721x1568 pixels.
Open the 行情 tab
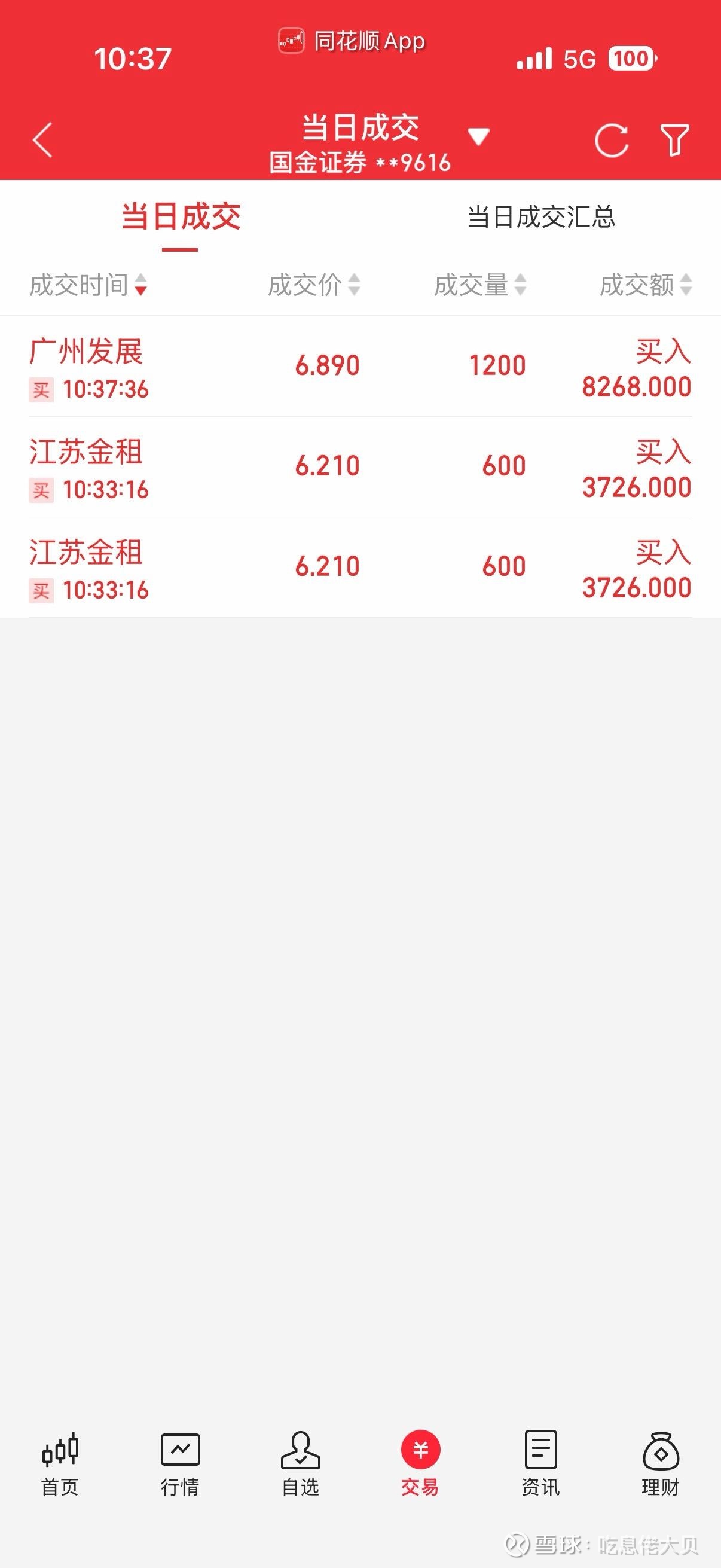click(x=180, y=1464)
